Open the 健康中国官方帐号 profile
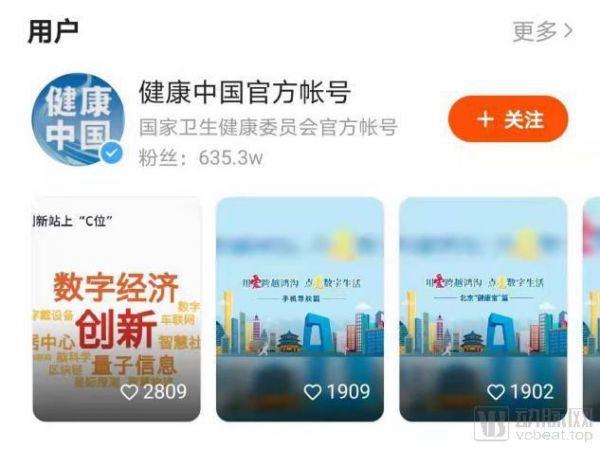Image resolution: width=600 pixels, height=449 pixels. (244, 94)
